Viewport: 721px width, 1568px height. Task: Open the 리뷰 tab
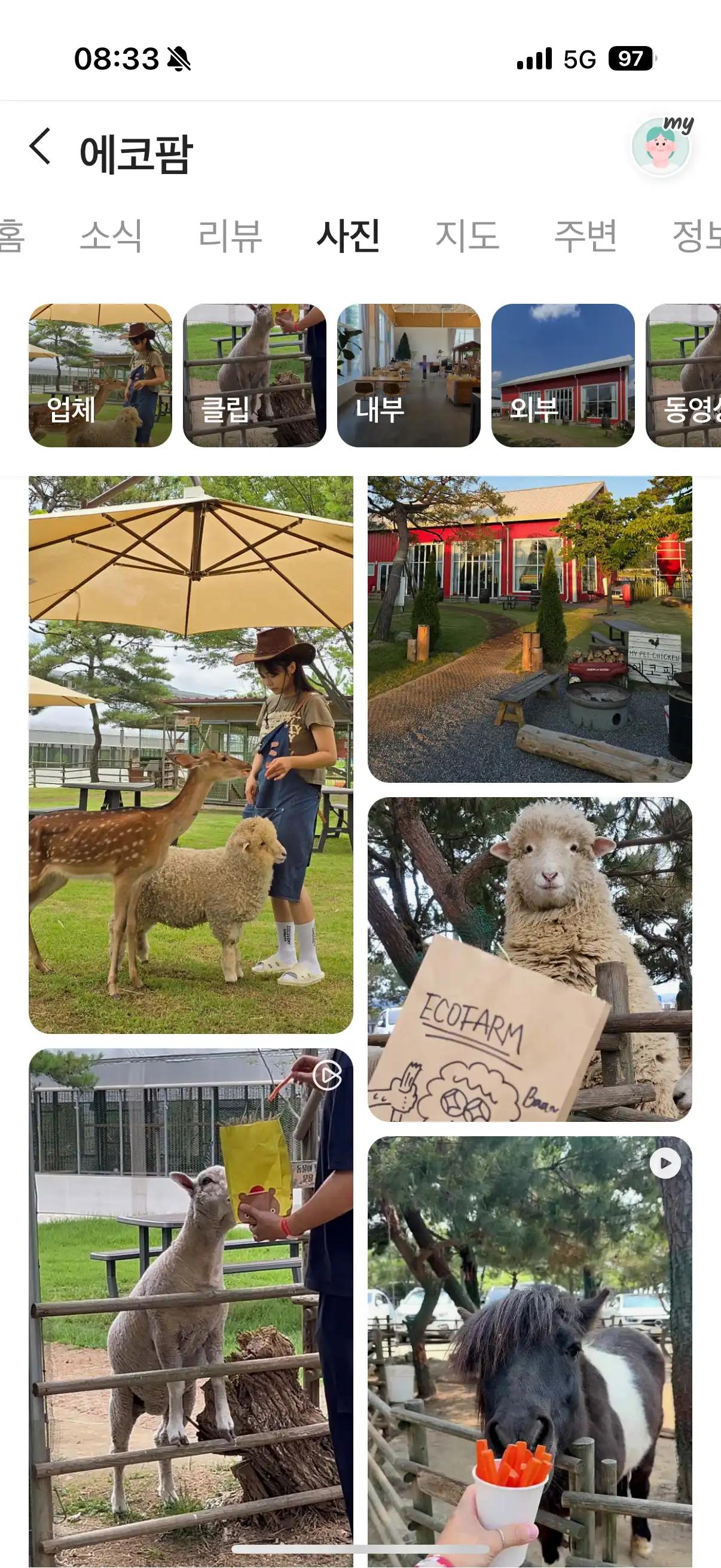[230, 236]
